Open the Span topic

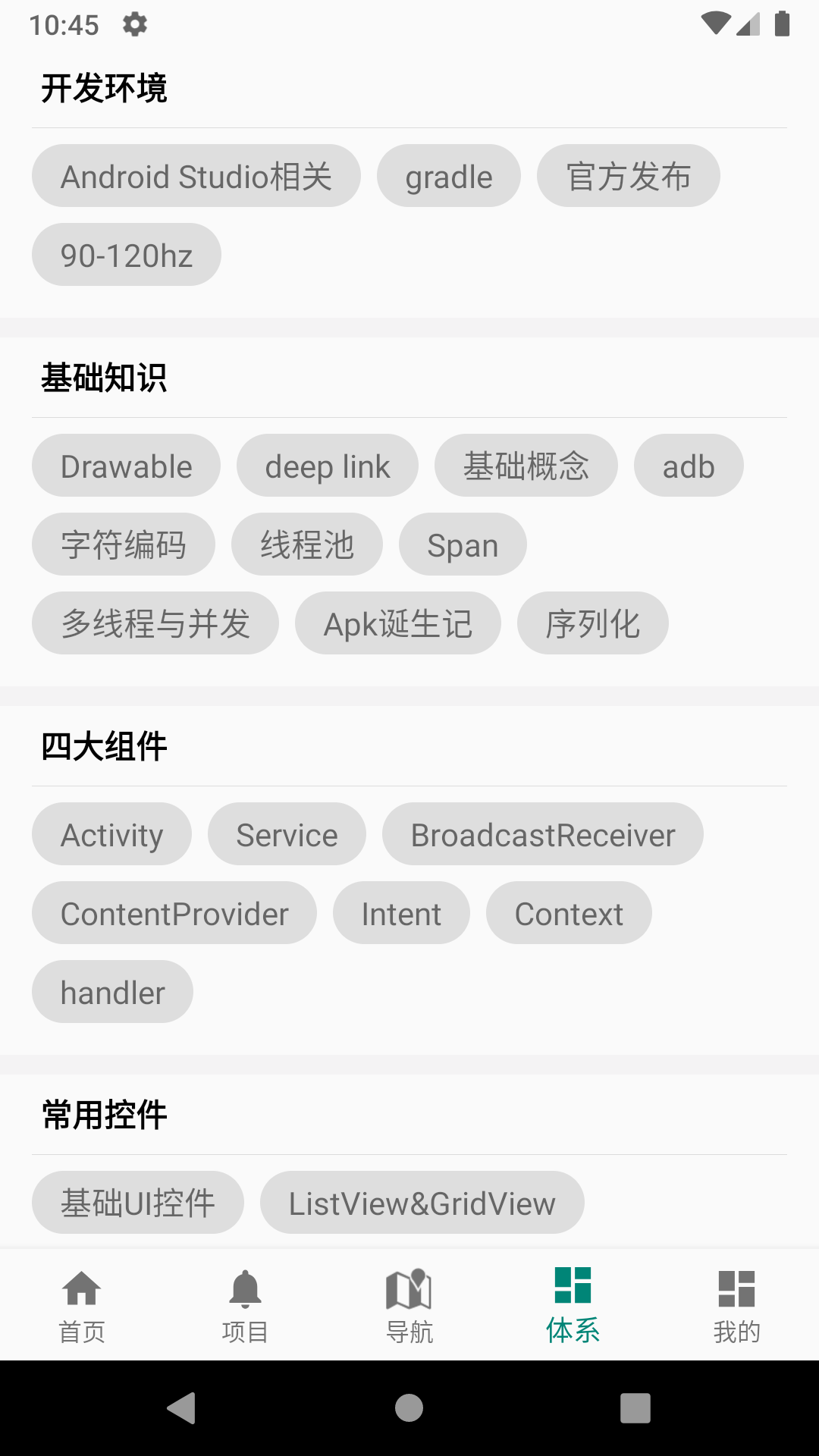463,544
